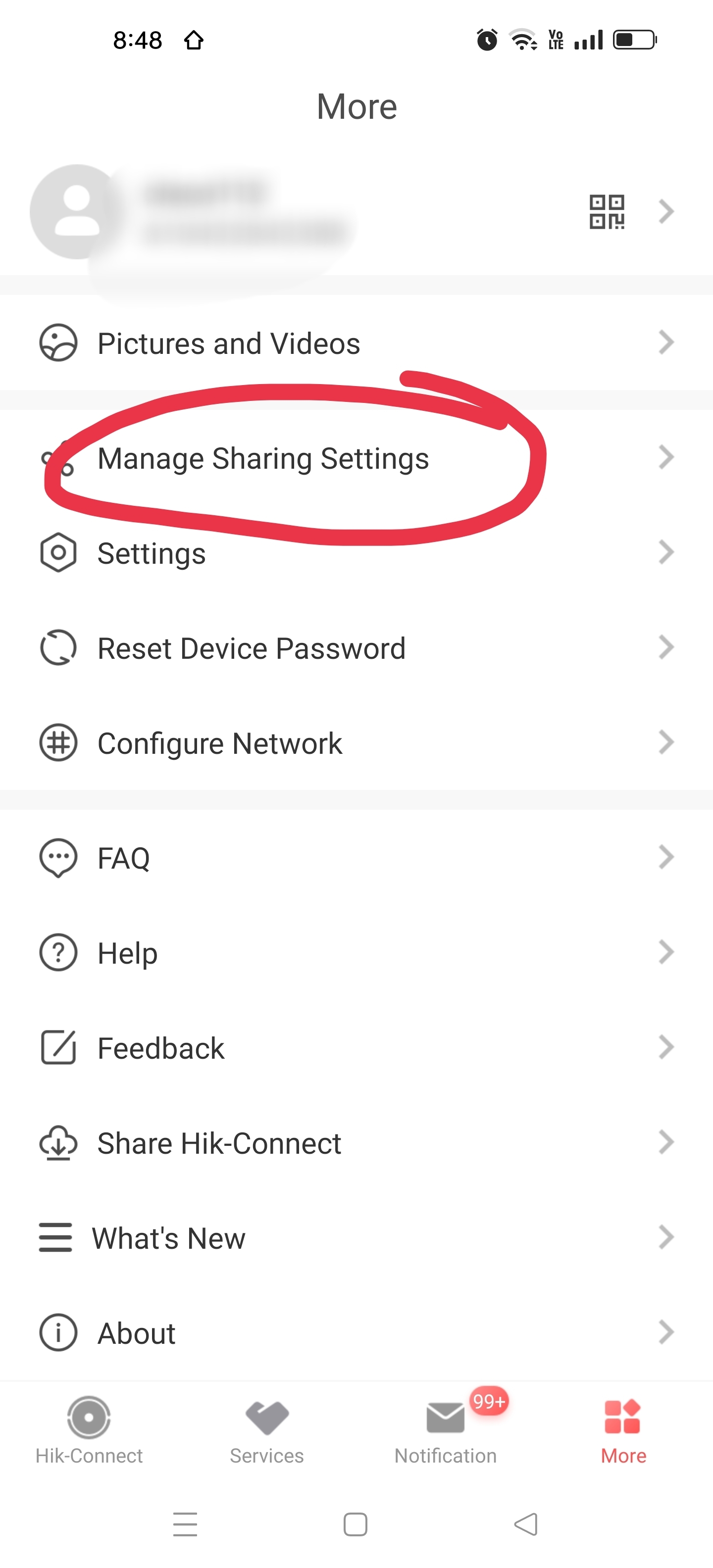Viewport: 713px width, 1568px height.
Task: Open the About page
Action: click(356, 1333)
